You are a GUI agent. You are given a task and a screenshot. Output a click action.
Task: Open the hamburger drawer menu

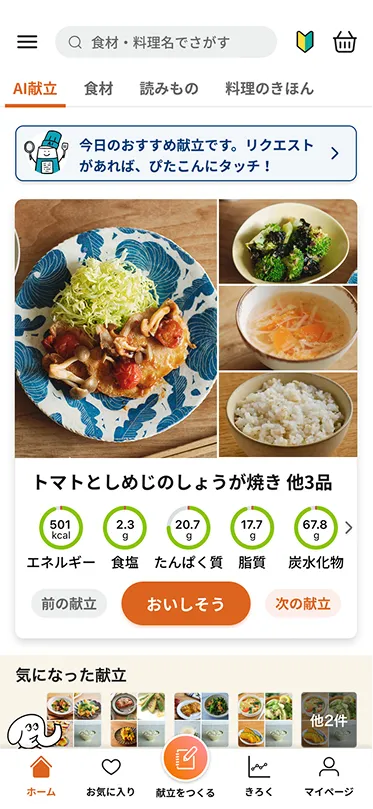tap(27, 42)
